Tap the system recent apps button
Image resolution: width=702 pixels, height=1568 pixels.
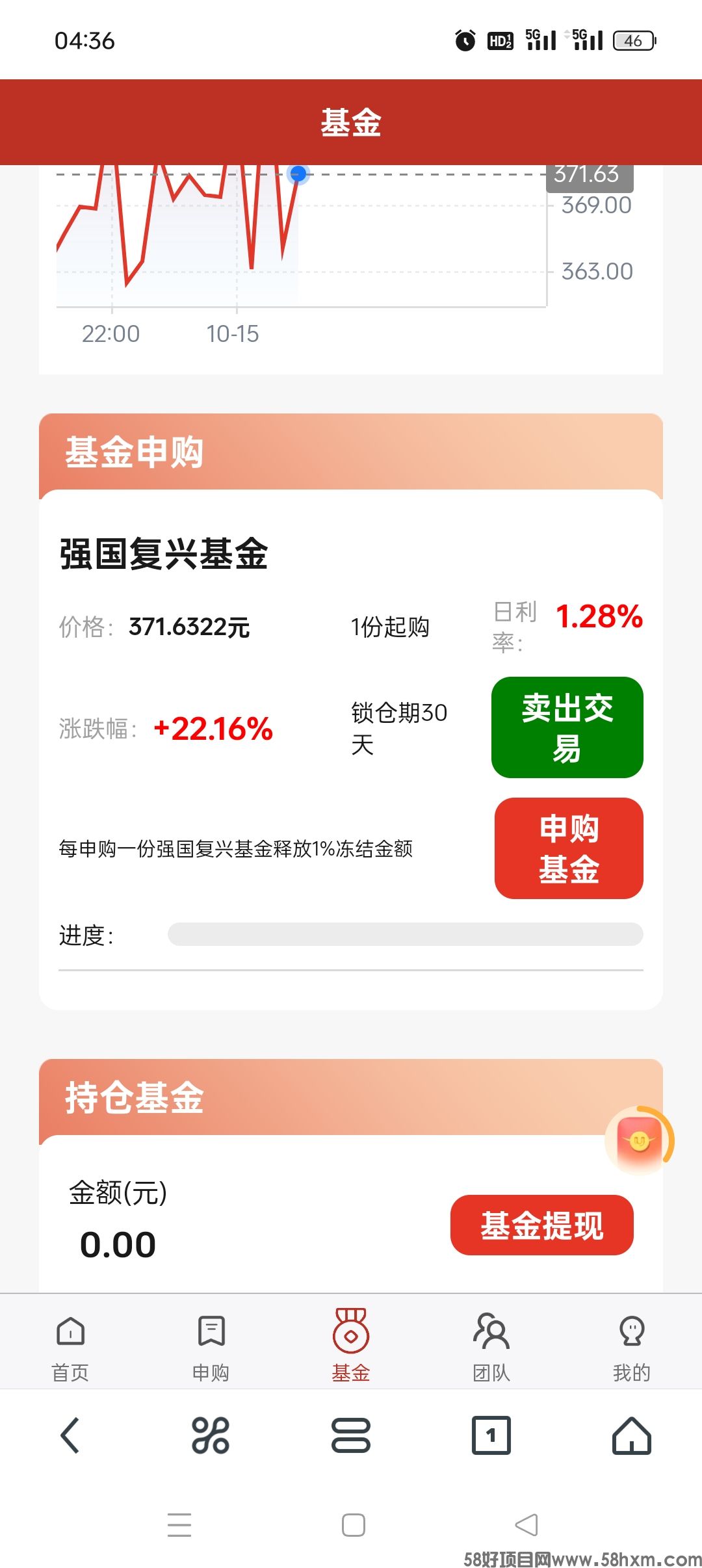click(x=179, y=1525)
